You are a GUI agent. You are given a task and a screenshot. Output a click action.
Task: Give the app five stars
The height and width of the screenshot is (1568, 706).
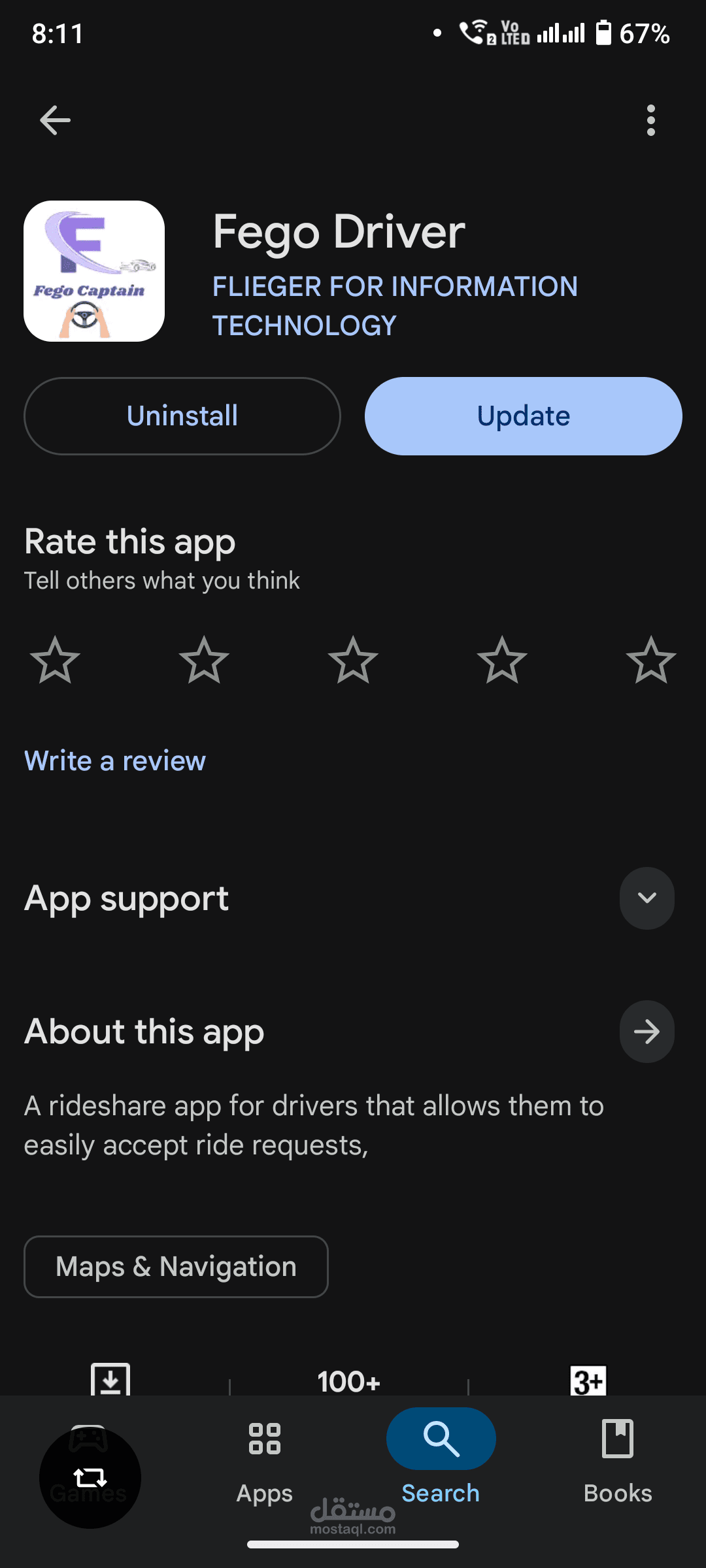tap(650, 661)
